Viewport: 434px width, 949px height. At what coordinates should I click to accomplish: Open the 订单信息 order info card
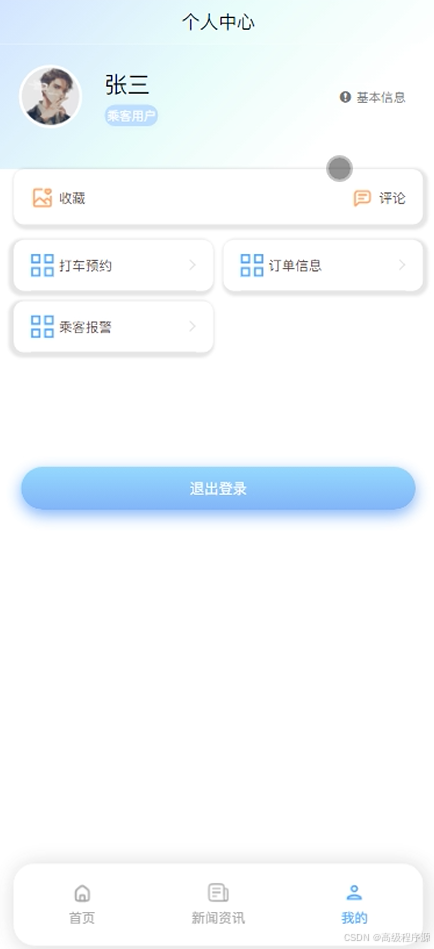coord(323,265)
